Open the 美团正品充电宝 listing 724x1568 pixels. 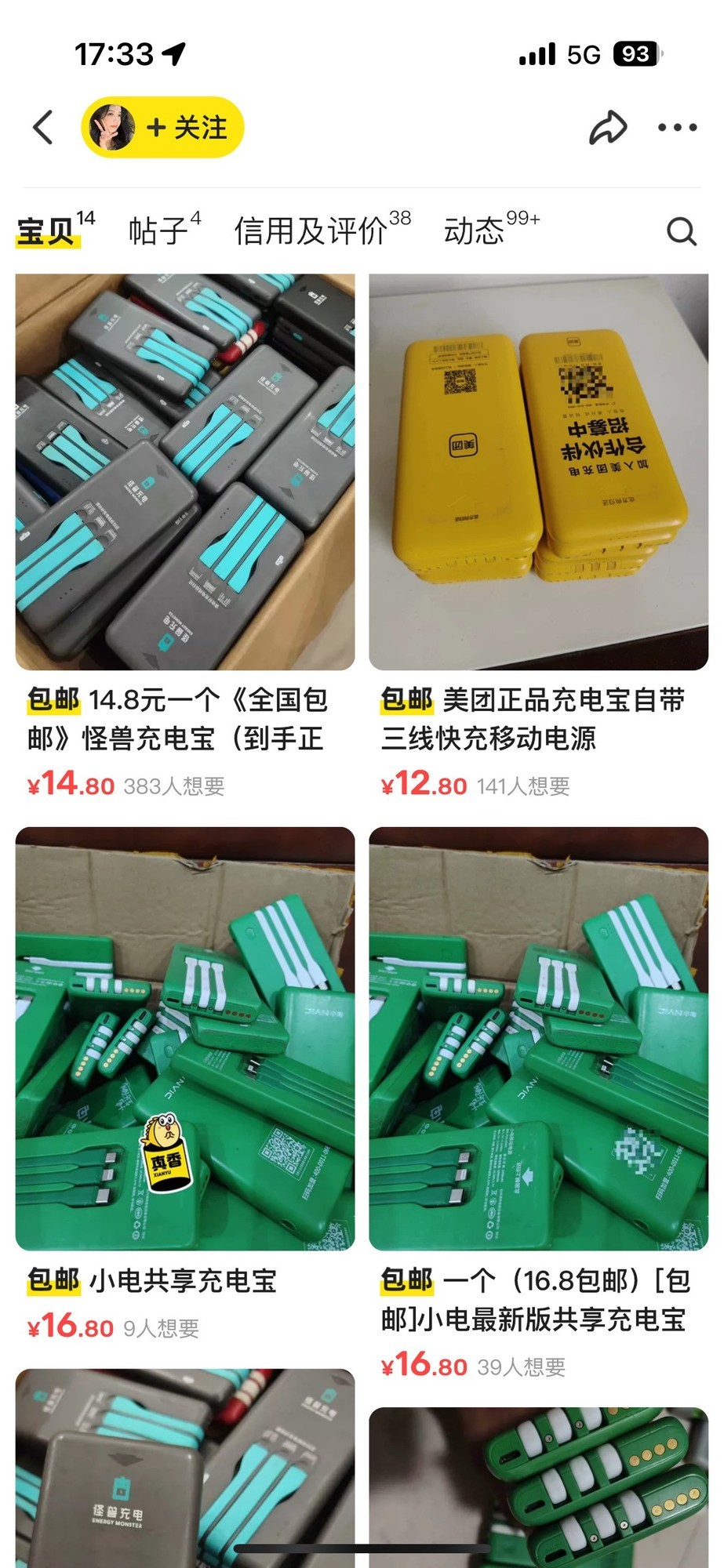538,472
